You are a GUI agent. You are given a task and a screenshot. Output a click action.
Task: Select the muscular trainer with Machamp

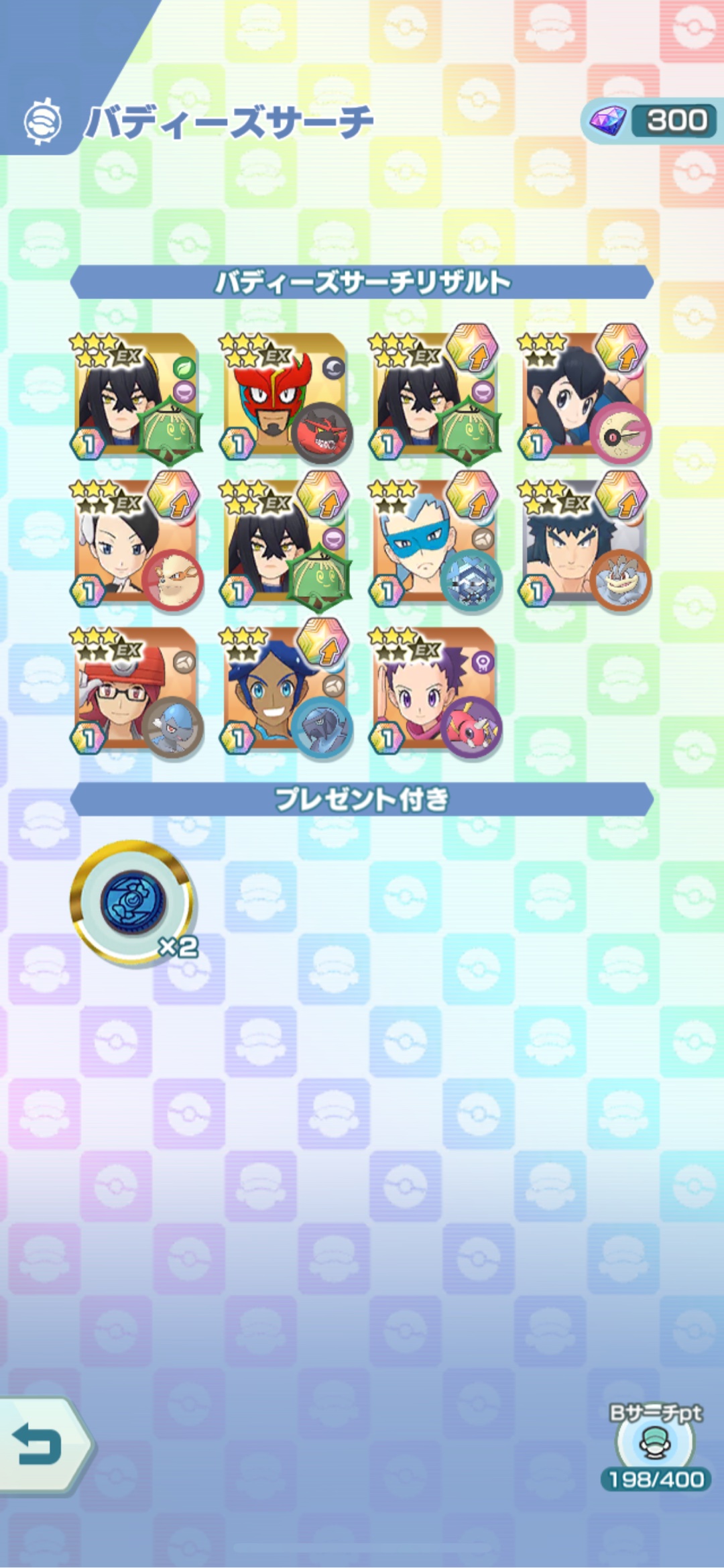[x=585, y=545]
